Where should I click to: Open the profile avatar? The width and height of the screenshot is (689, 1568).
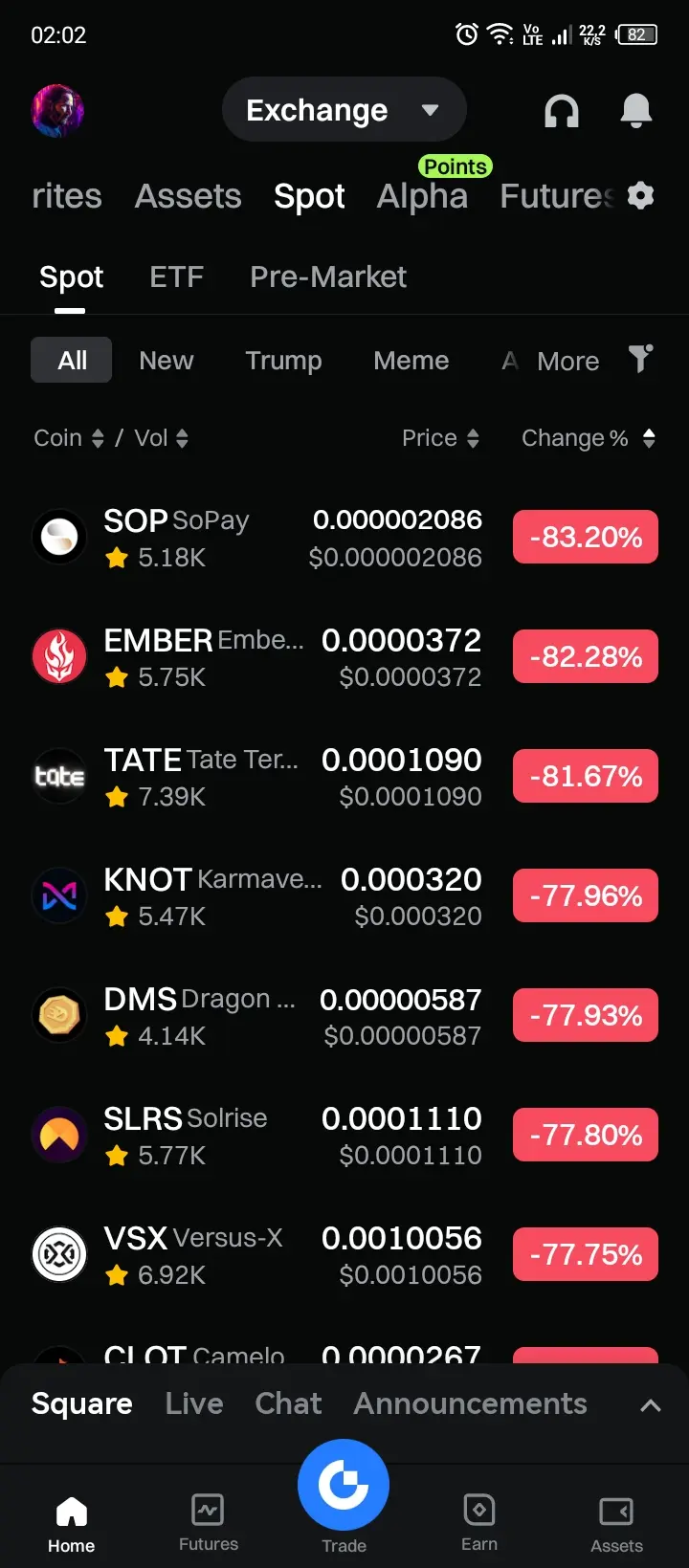pos(57,111)
